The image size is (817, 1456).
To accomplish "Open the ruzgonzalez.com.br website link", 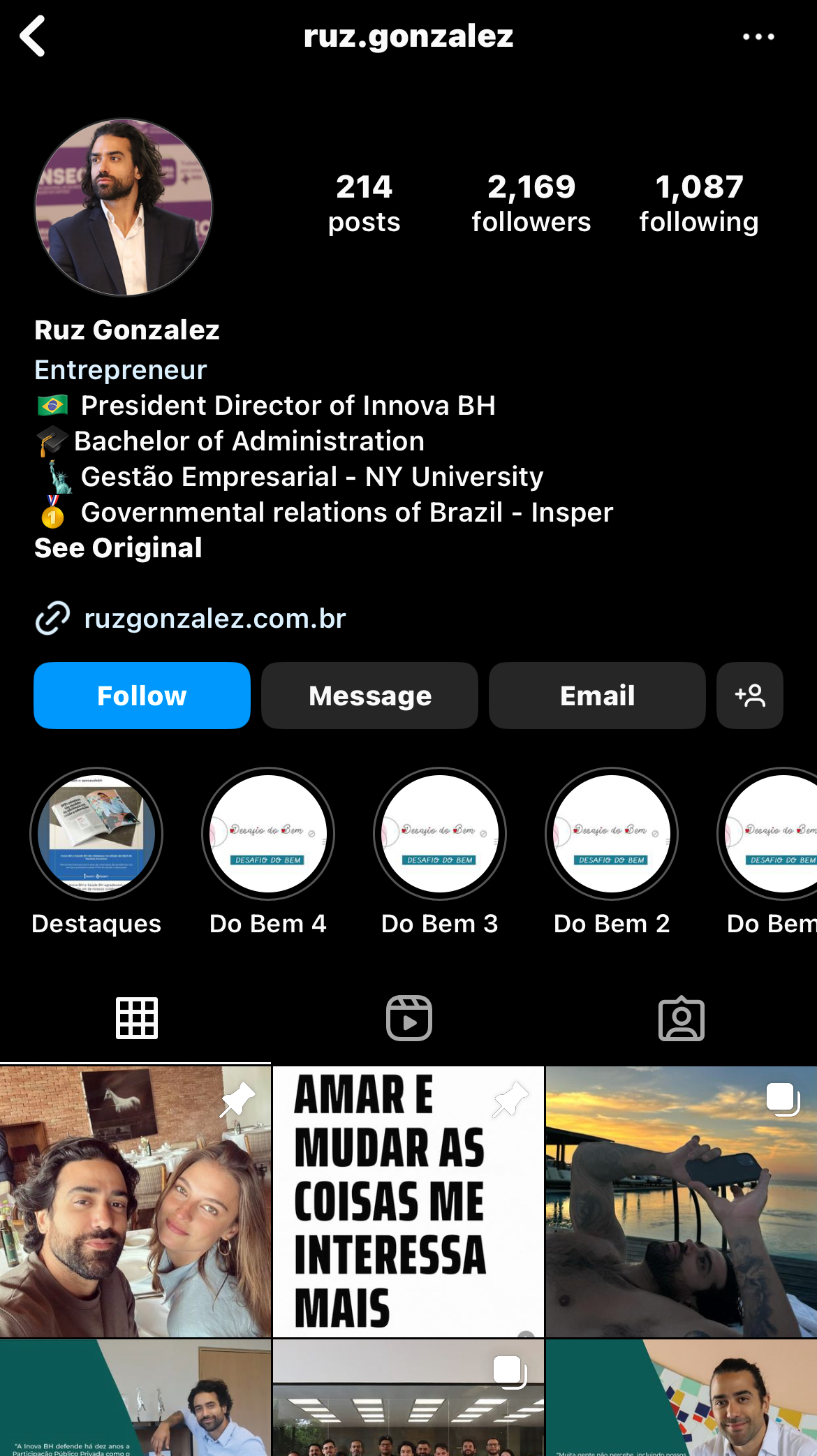I will tap(214, 619).
